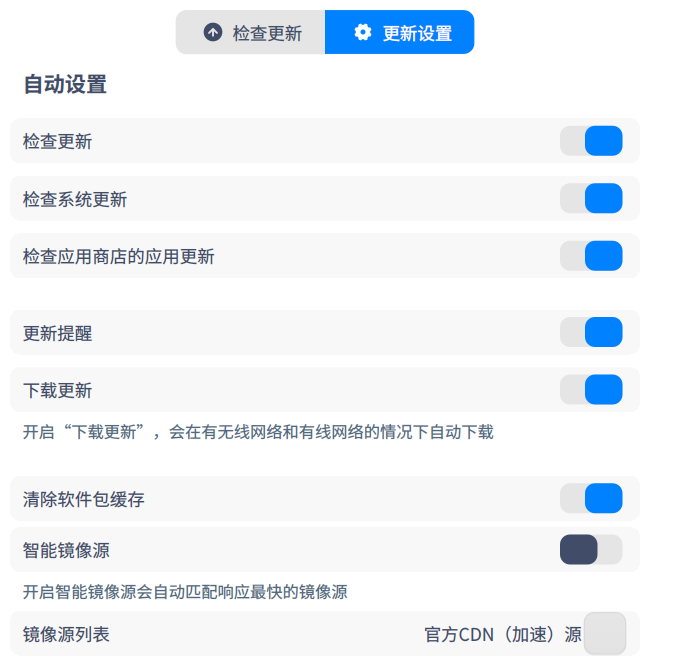Disable the 下载更新 toggle
The height and width of the screenshot is (670, 678).
point(591,389)
